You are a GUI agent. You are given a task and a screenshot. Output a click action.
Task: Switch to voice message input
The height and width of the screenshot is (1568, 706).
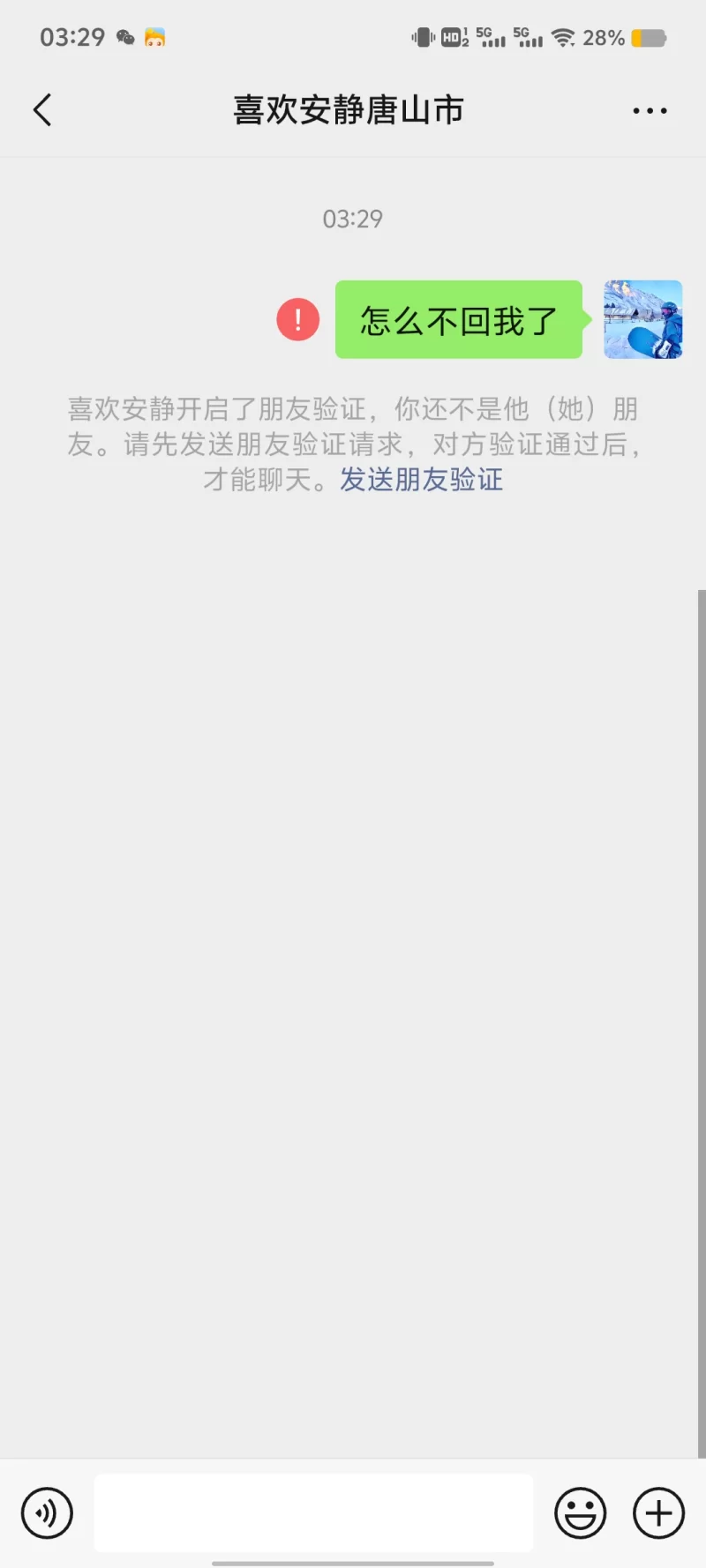click(x=47, y=1513)
